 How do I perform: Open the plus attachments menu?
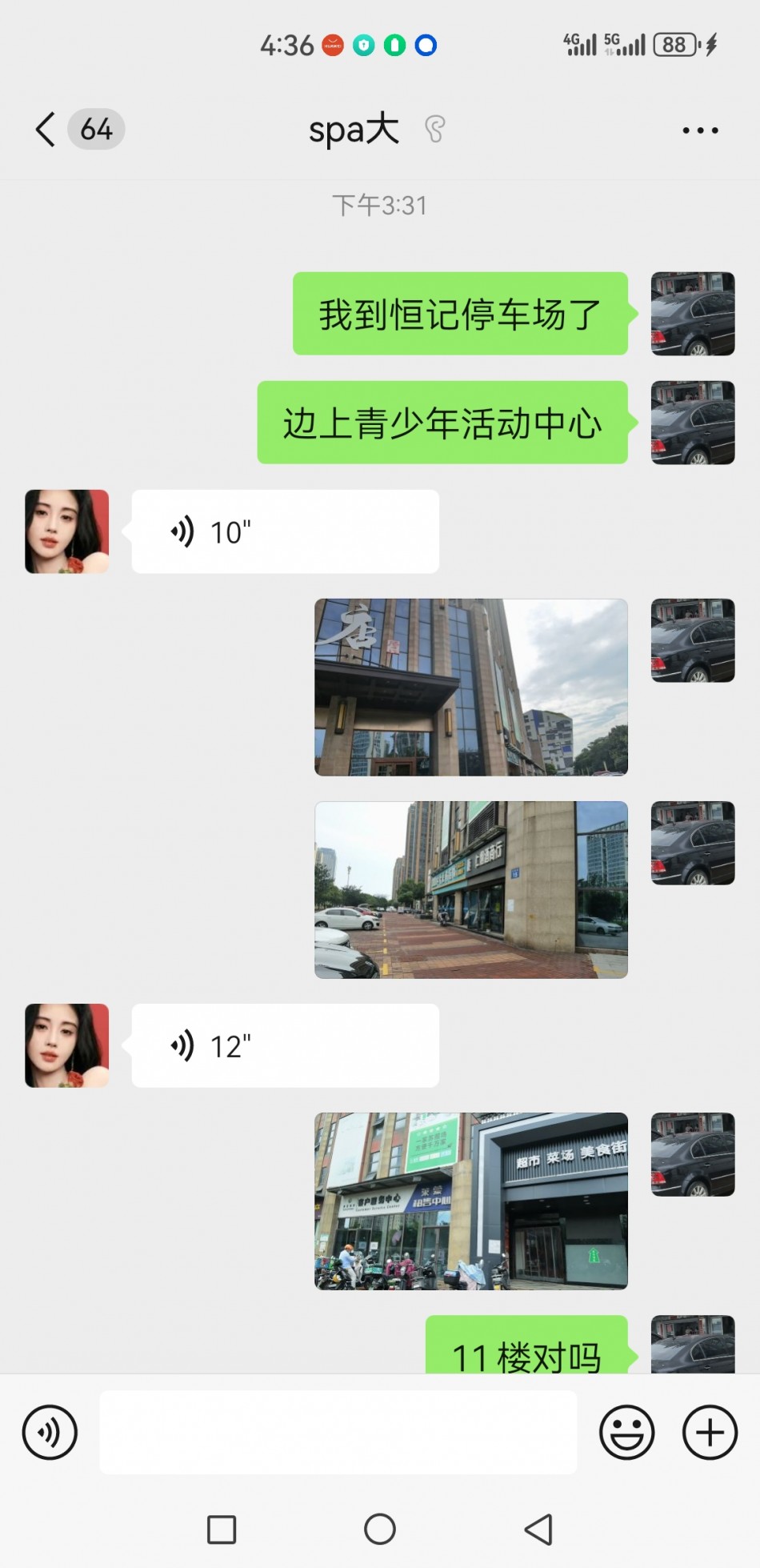[710, 1432]
